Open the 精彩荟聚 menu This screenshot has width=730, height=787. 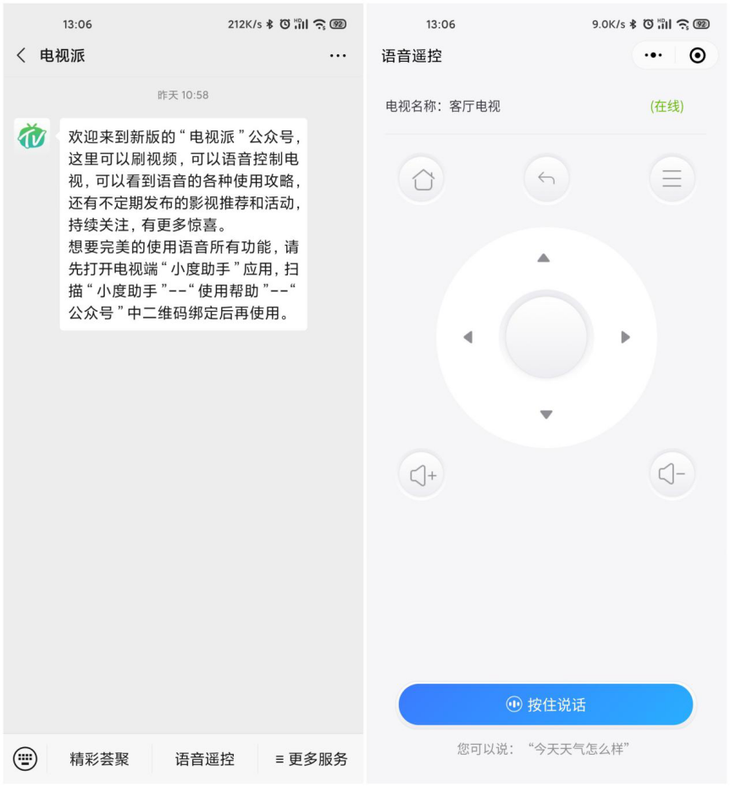(99, 759)
